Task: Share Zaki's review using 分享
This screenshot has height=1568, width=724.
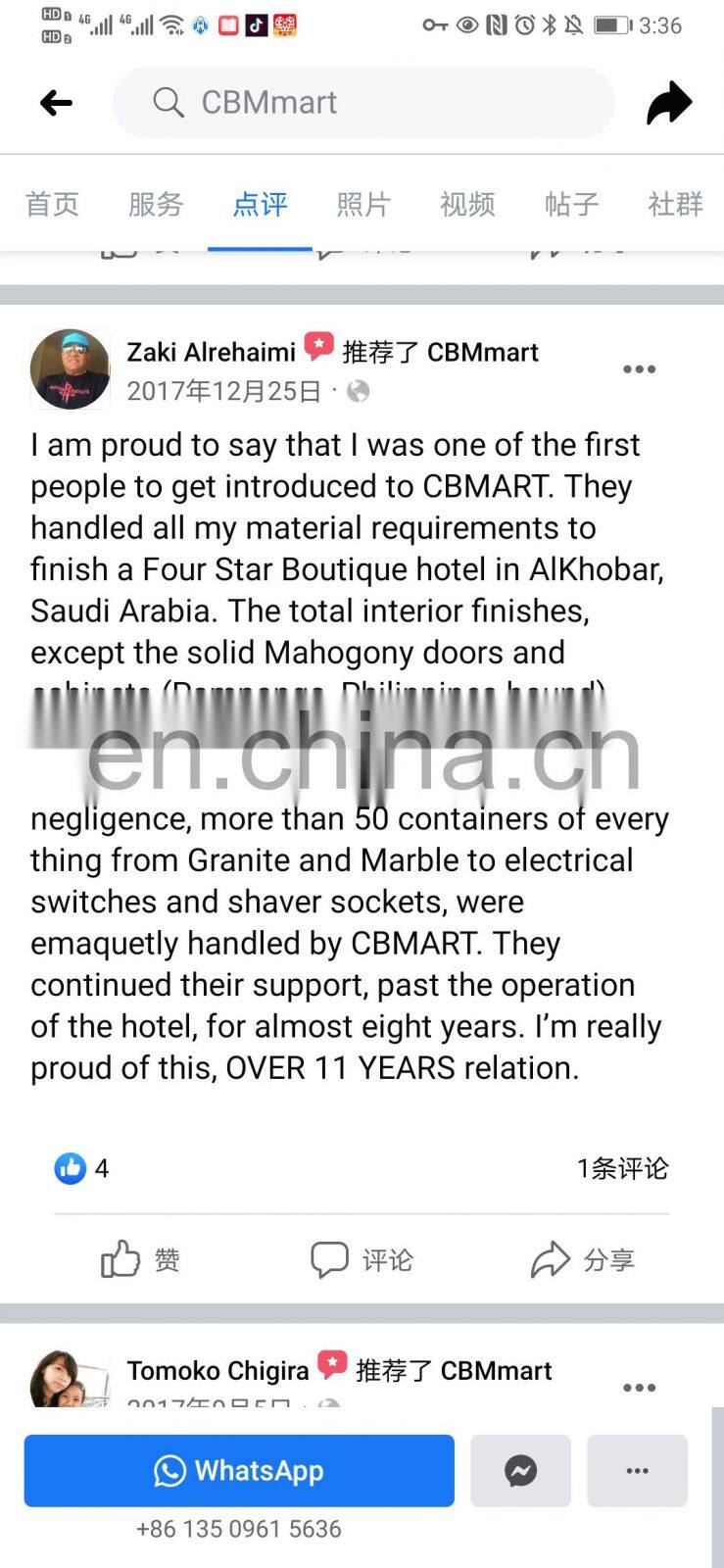Action: coord(583,1259)
